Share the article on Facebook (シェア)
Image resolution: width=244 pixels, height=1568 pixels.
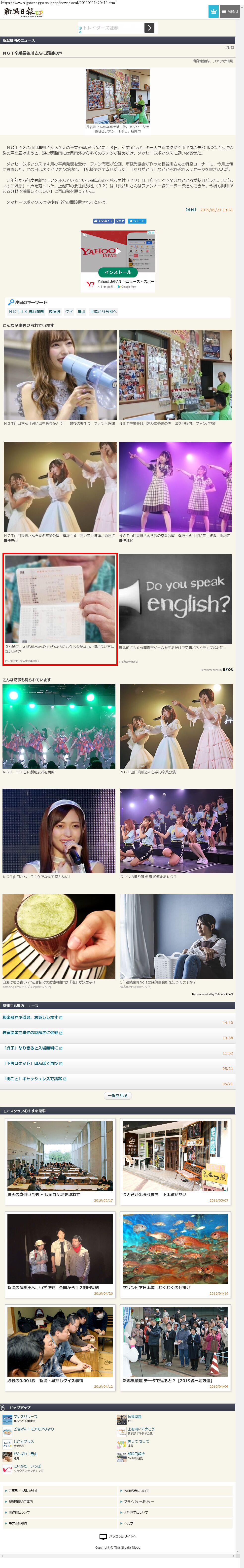coord(120,221)
